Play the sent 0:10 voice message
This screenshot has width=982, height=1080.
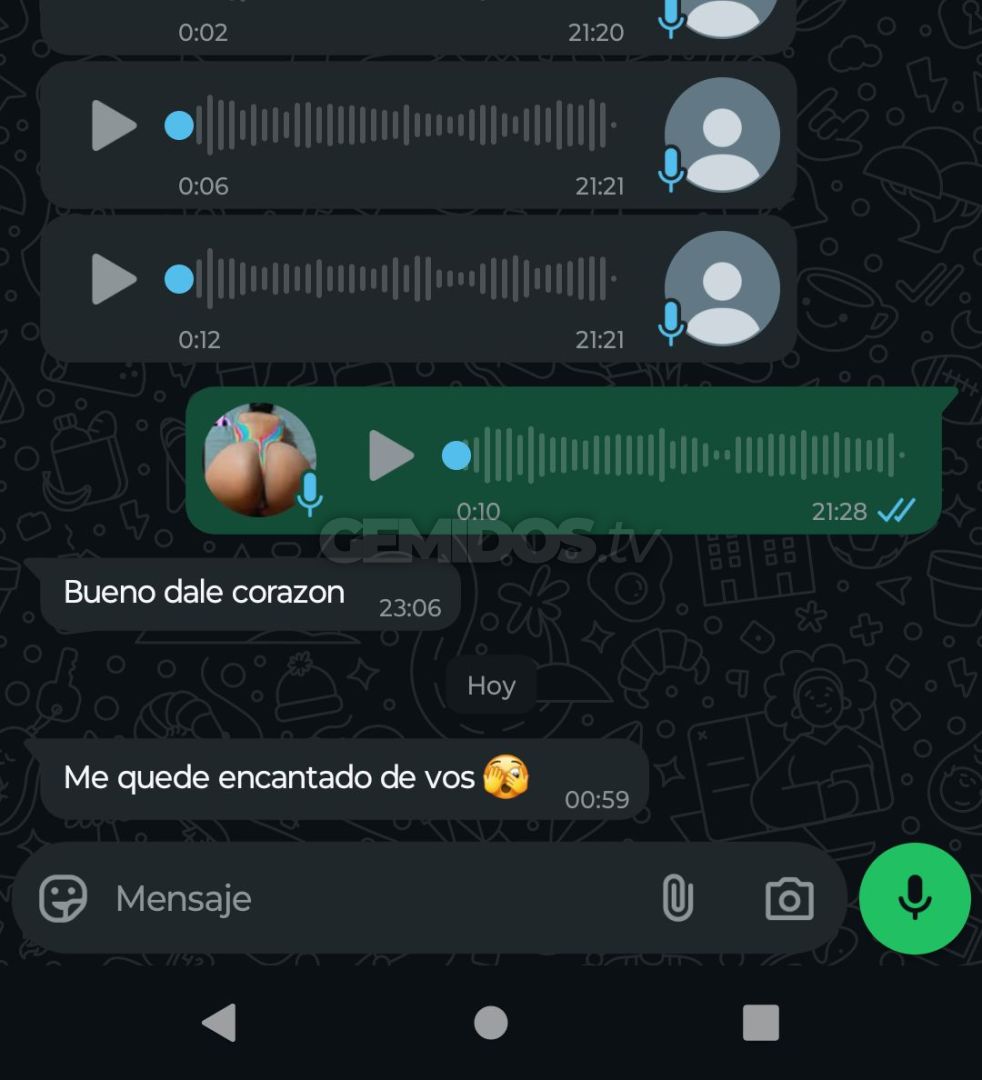(390, 456)
